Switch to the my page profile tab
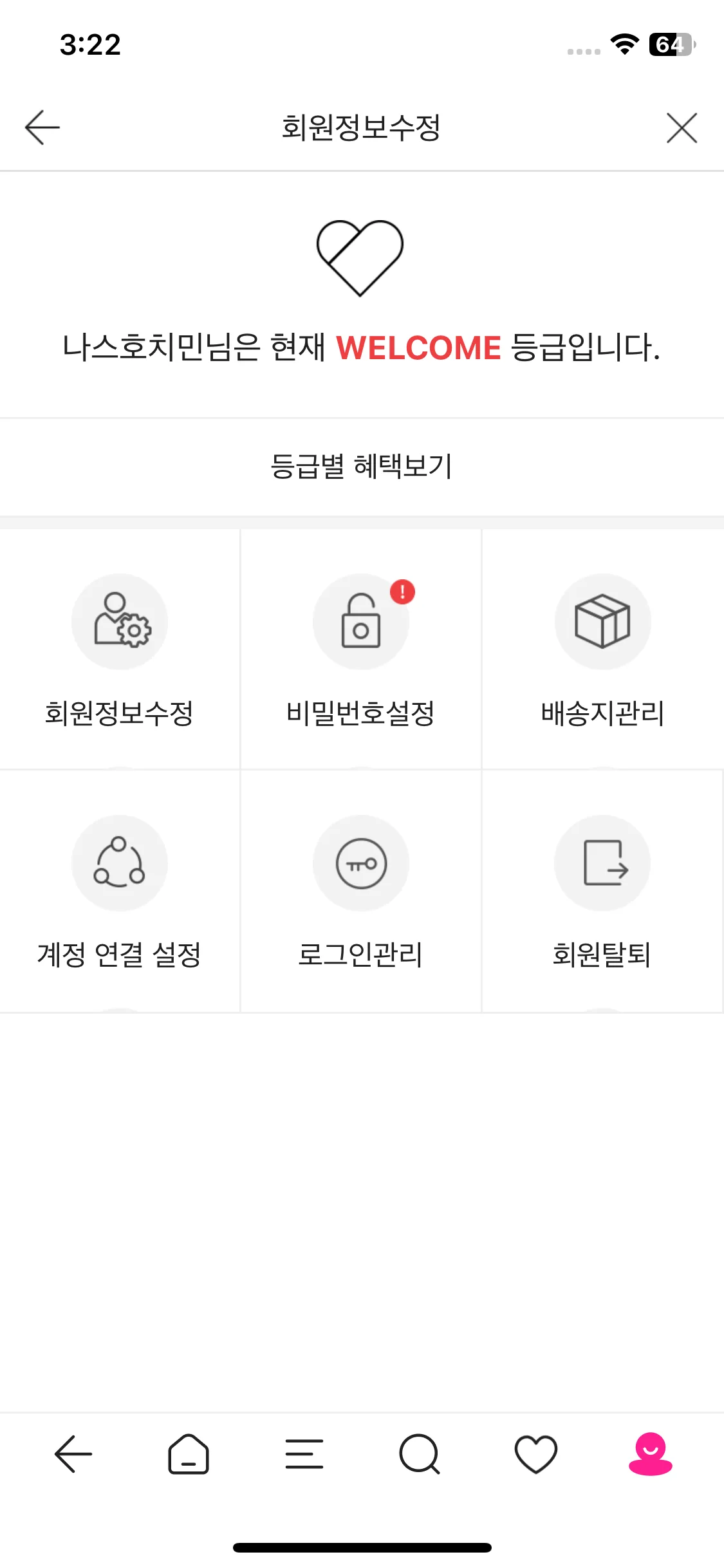 point(651,1454)
